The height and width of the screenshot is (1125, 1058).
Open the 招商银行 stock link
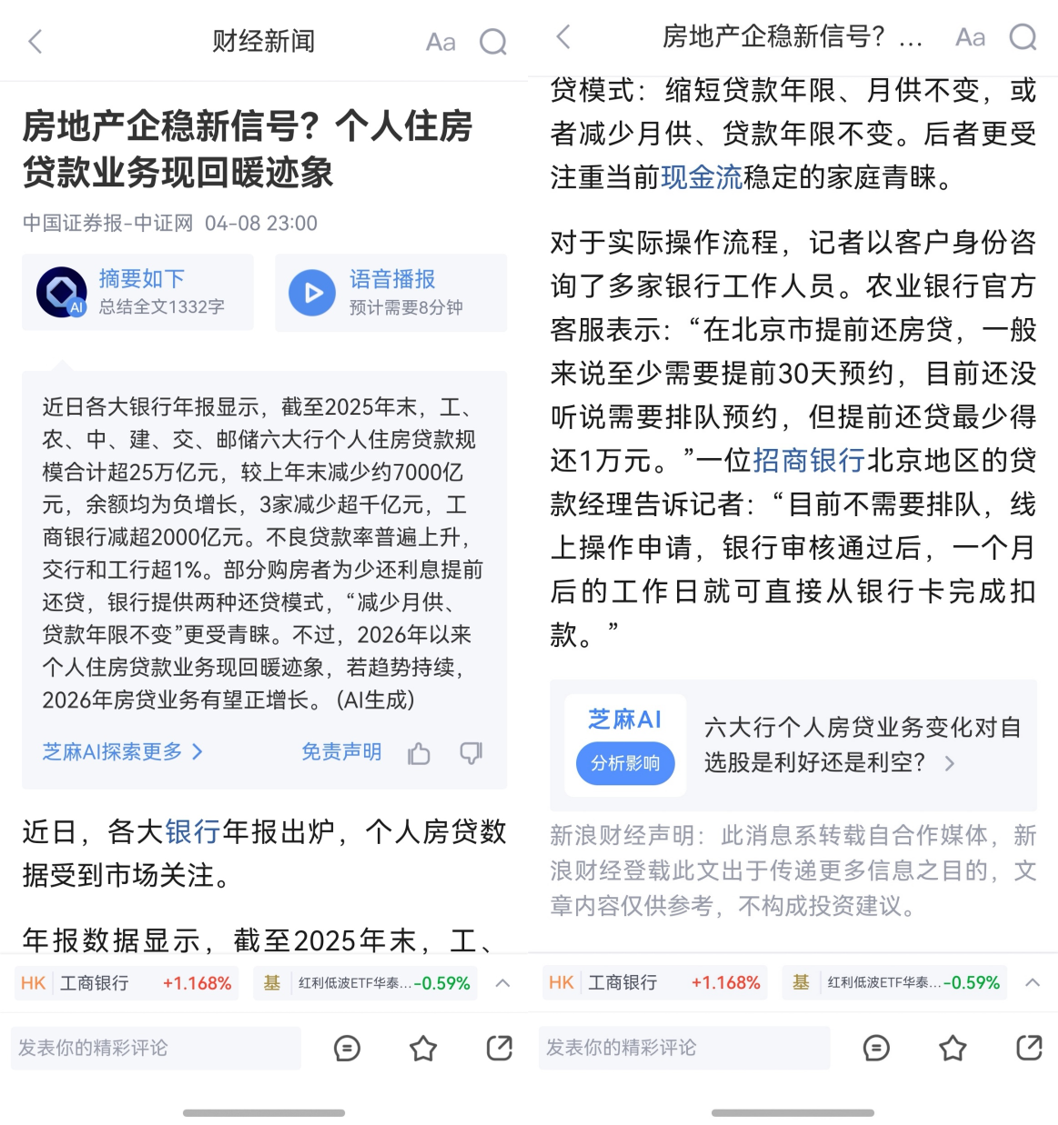(809, 459)
